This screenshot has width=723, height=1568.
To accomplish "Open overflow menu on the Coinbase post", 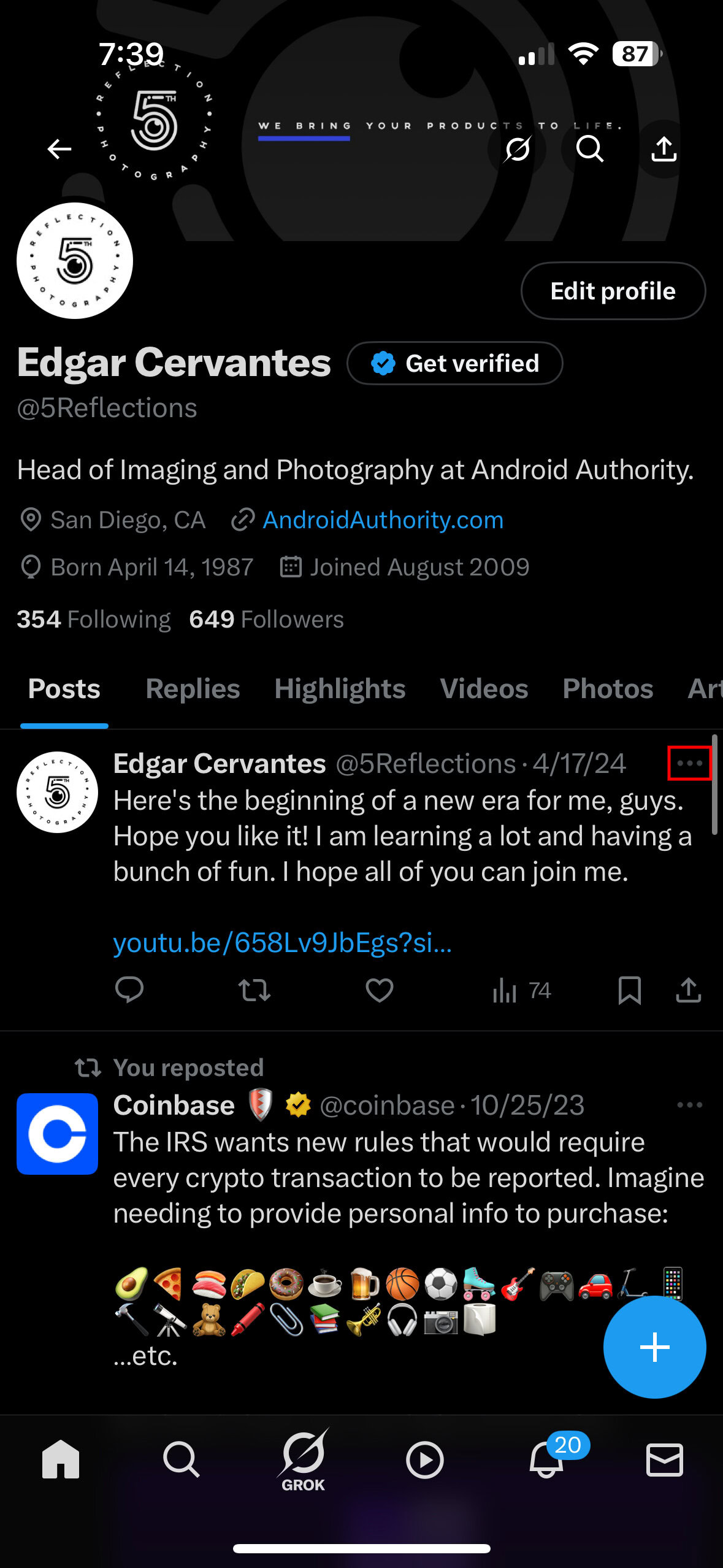I will coord(689,1105).
